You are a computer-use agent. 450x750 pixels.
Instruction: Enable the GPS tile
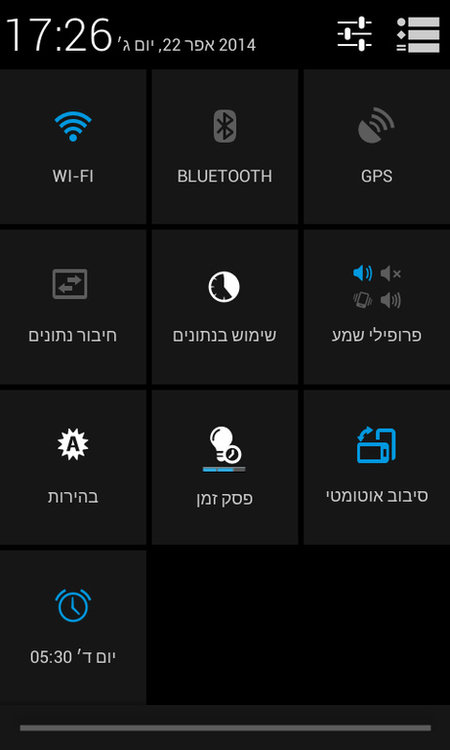click(x=377, y=146)
